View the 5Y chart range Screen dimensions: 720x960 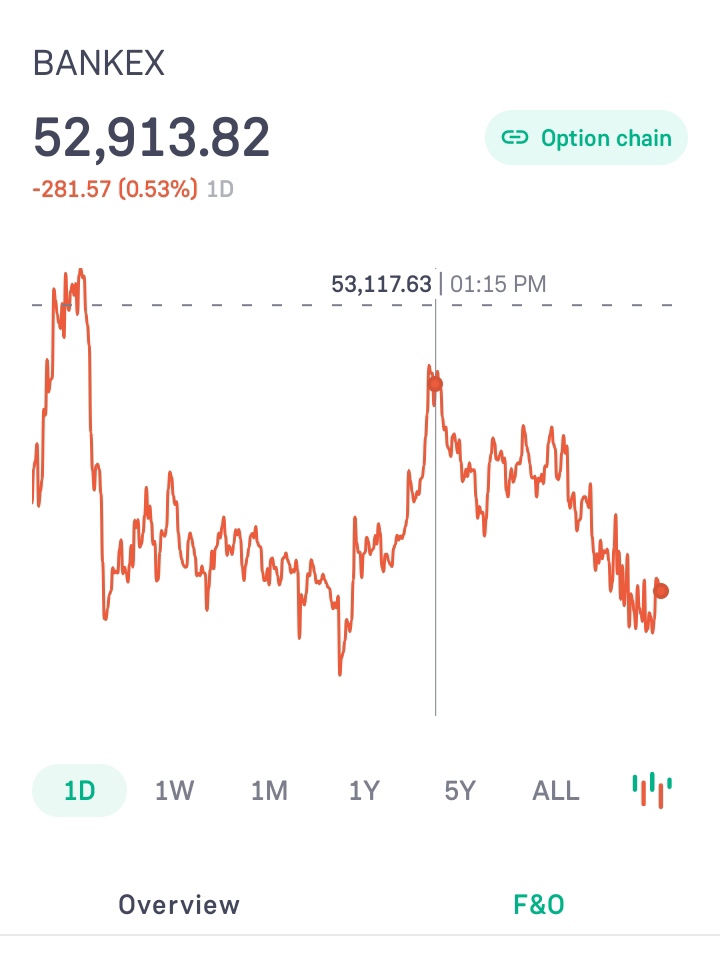tap(459, 791)
